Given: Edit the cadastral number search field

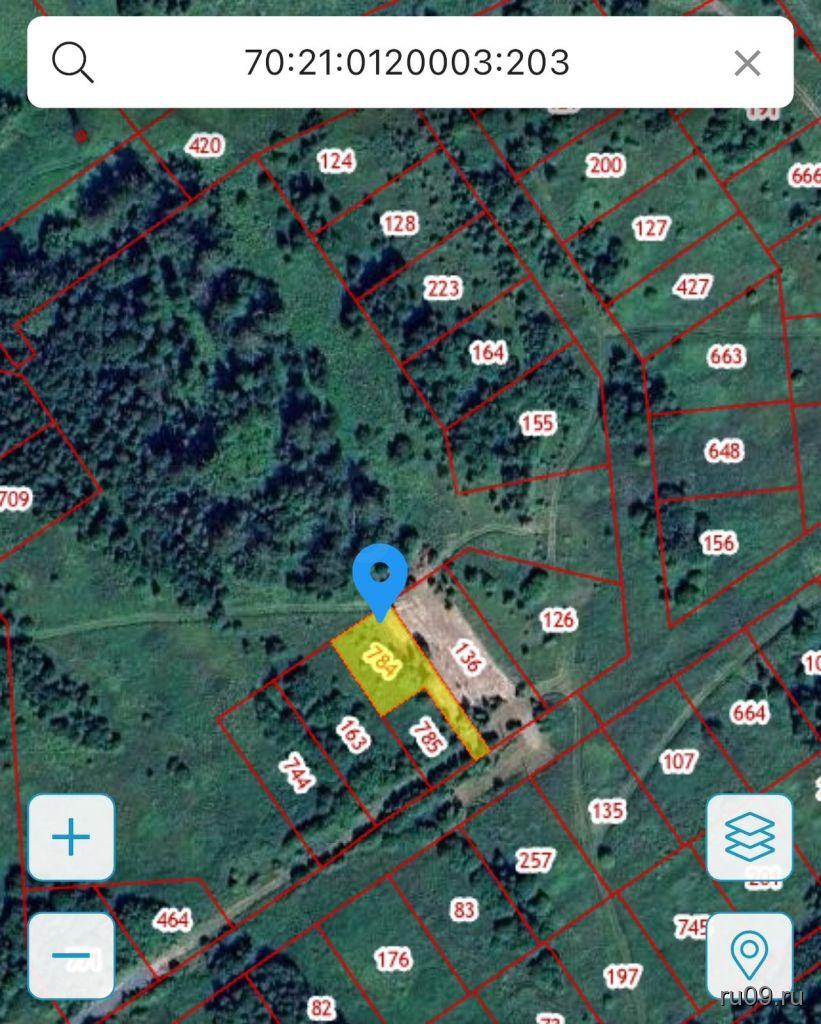Looking at the screenshot, I should 407,63.
